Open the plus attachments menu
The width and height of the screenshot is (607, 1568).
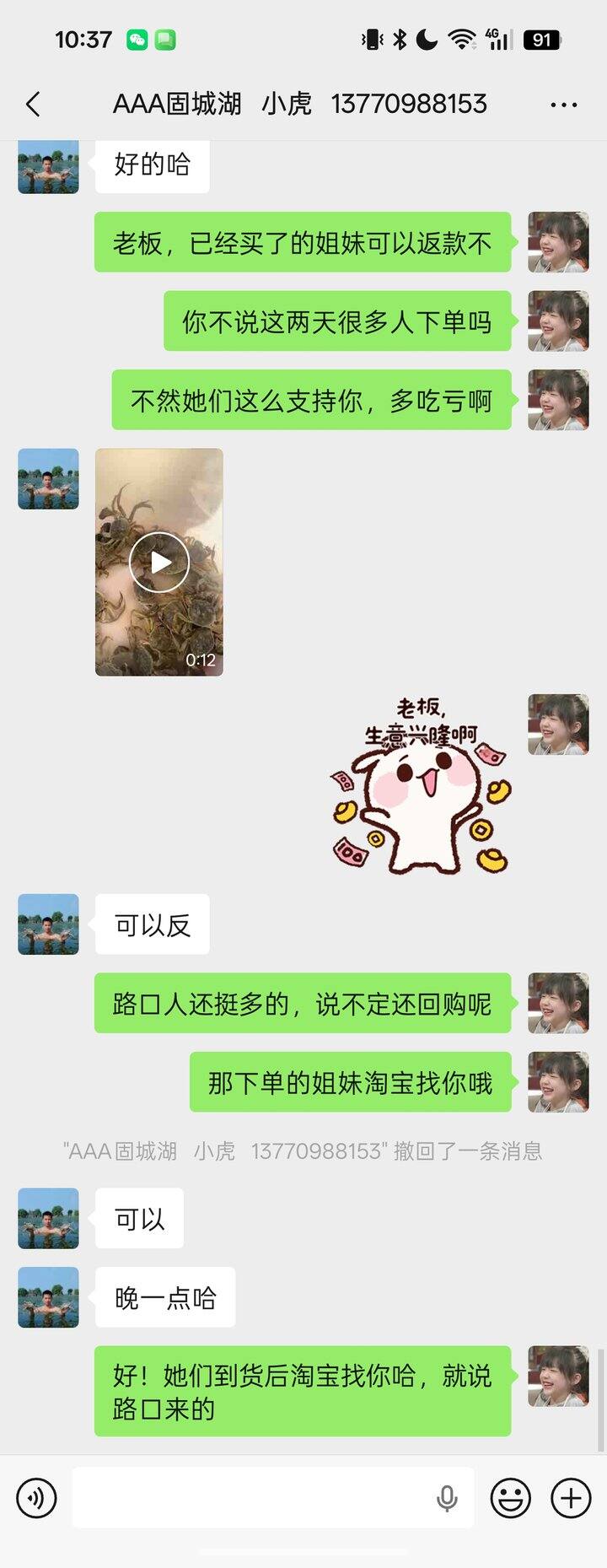(571, 1498)
